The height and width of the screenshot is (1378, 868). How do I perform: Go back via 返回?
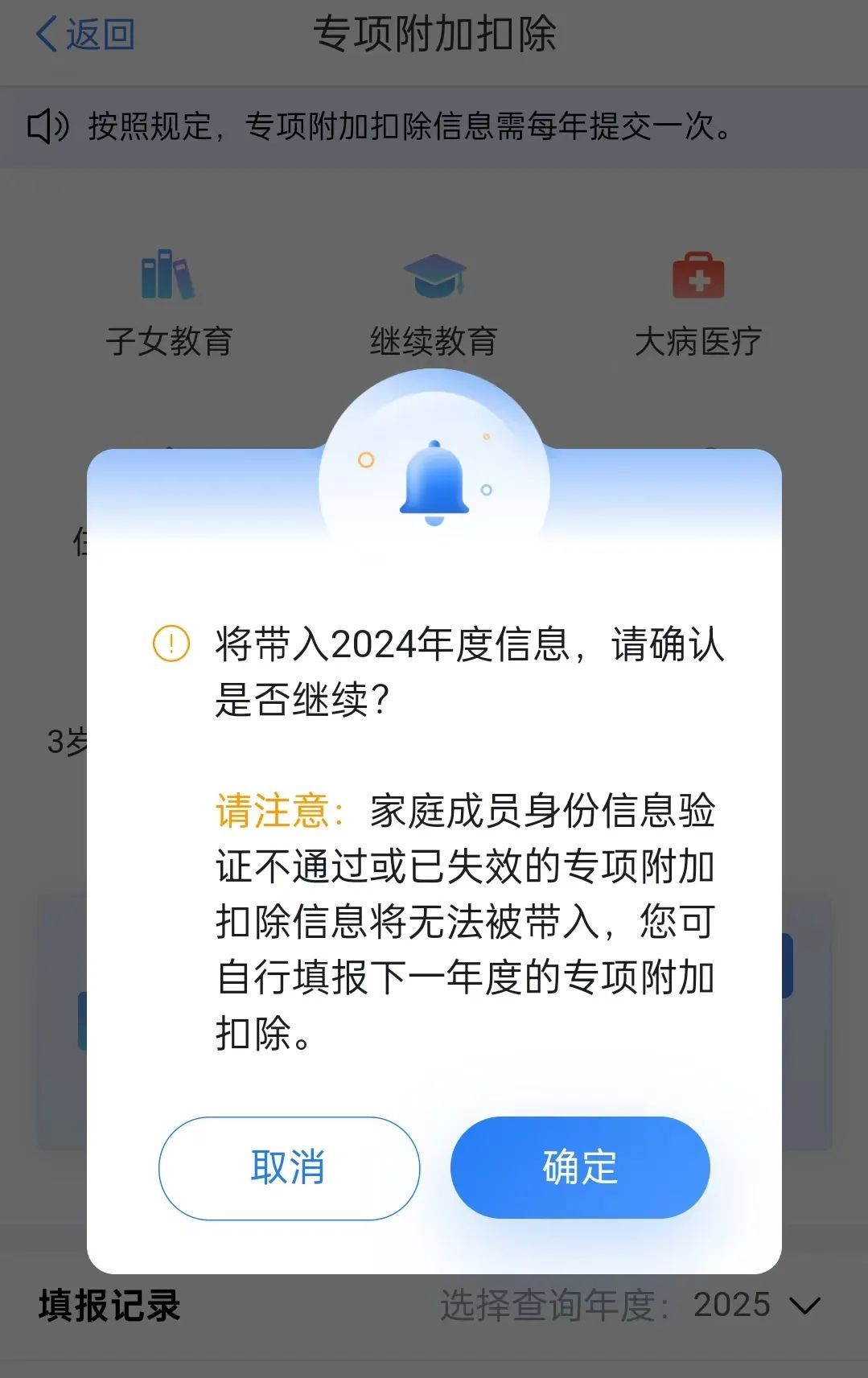84,35
